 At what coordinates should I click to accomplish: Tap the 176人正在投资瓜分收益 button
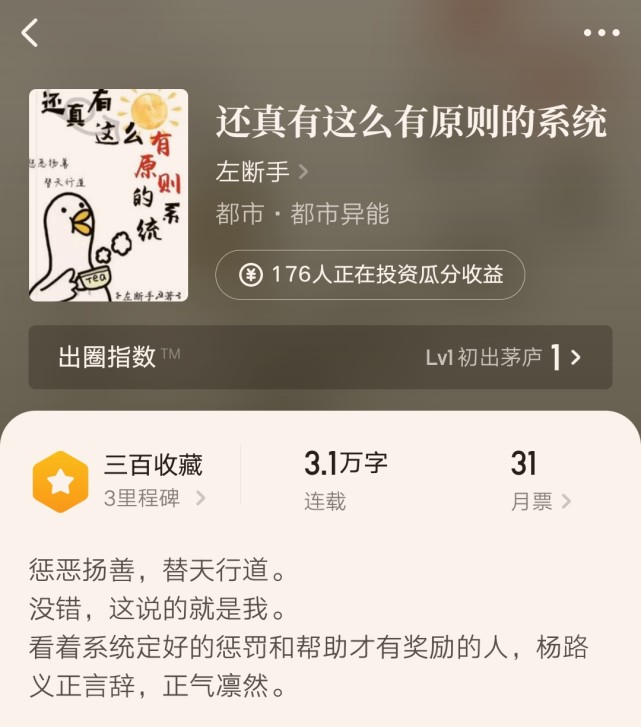tap(370, 275)
